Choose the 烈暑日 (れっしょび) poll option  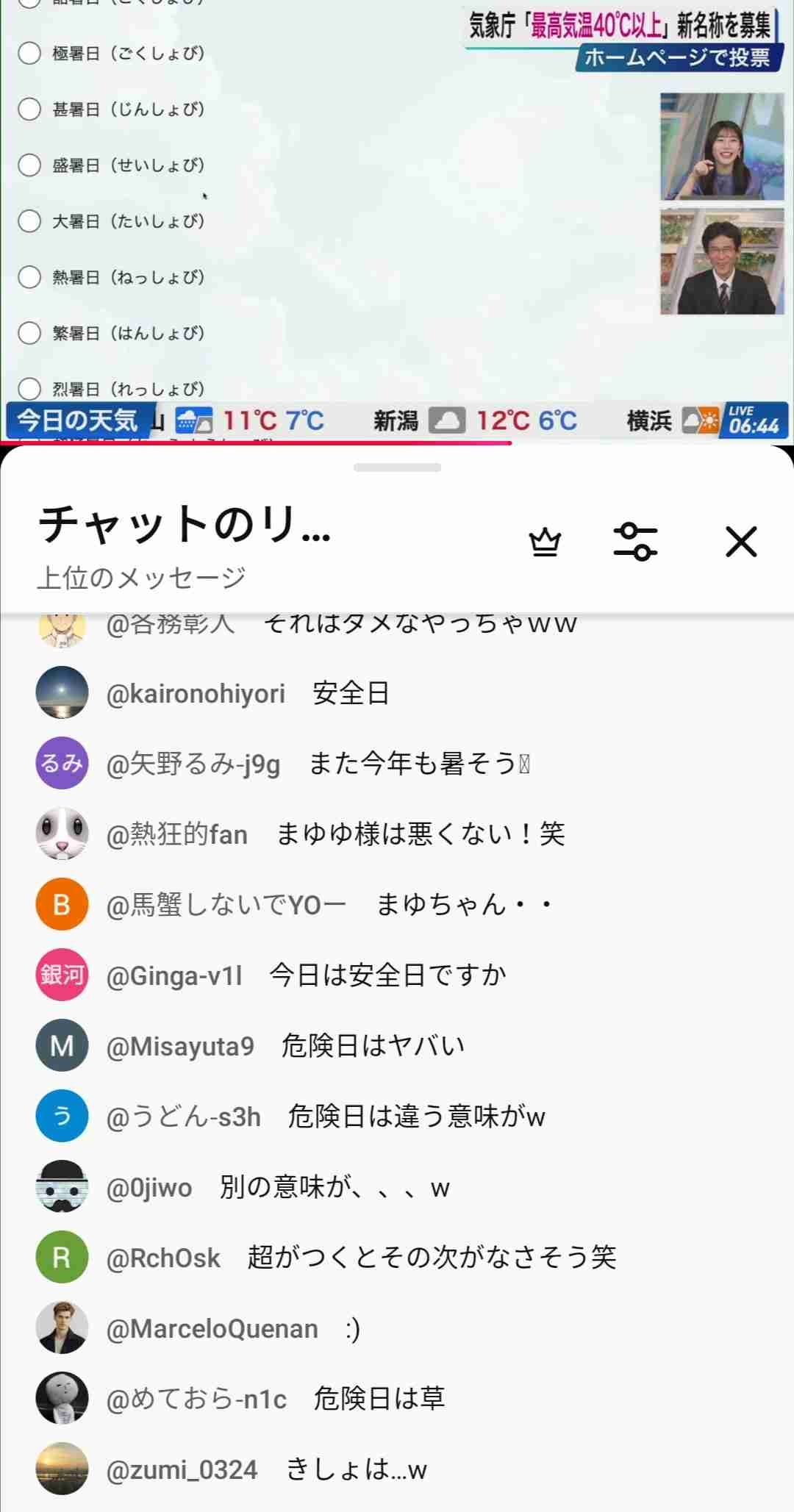(x=29, y=388)
